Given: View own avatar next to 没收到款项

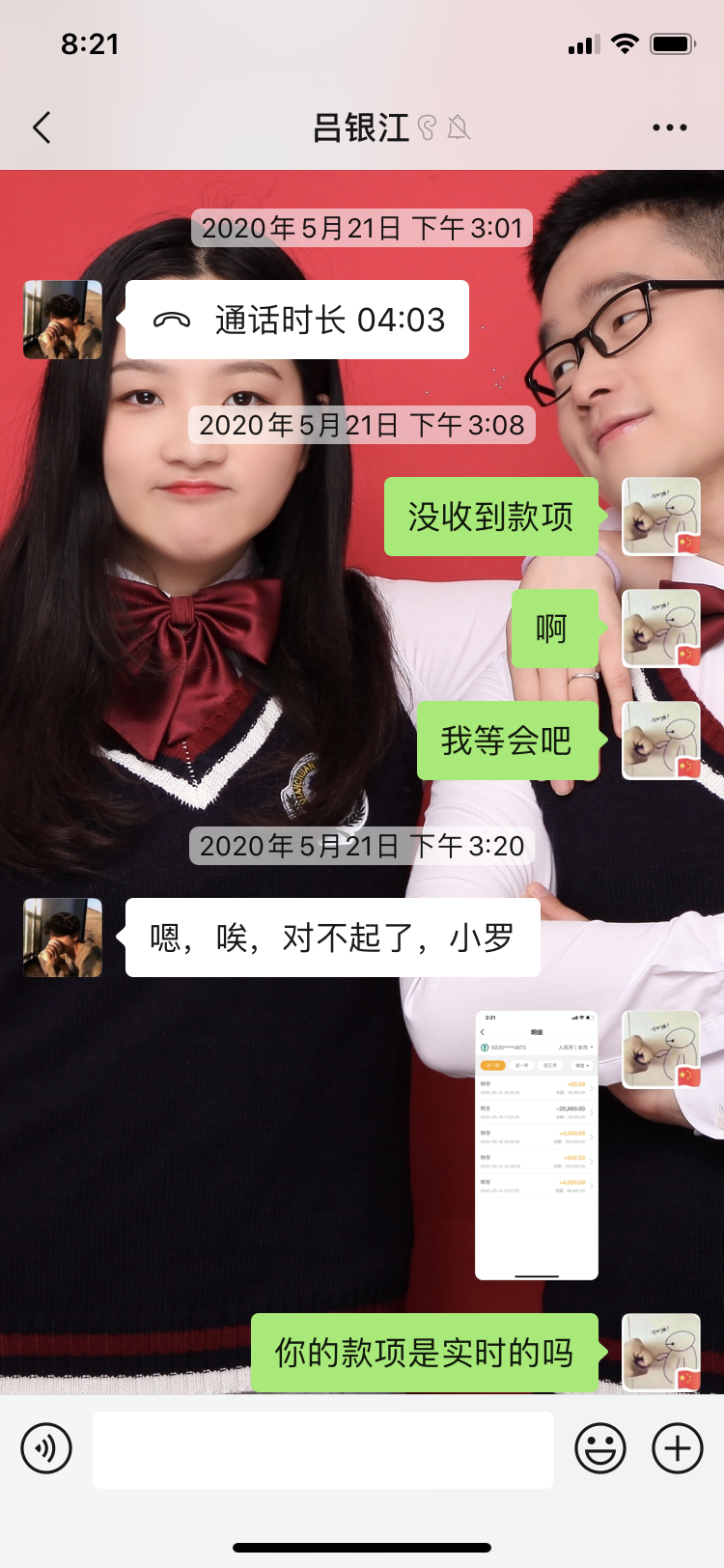Looking at the screenshot, I should pos(661,517).
